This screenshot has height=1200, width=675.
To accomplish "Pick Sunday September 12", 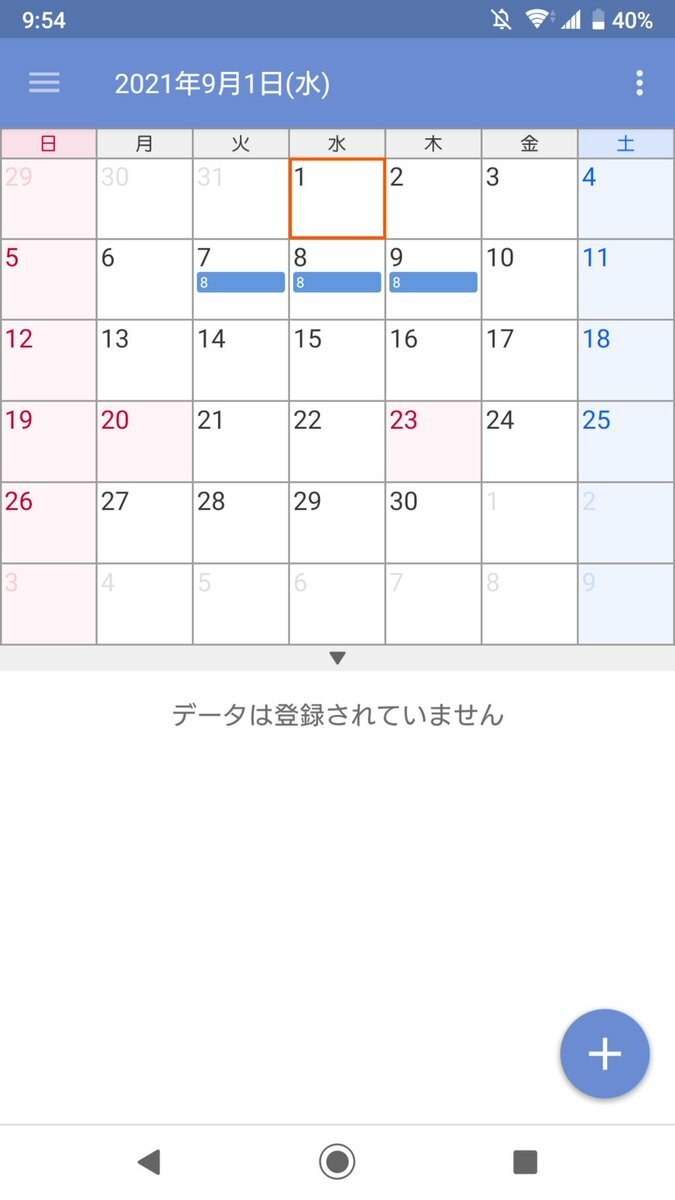I will click(x=49, y=361).
